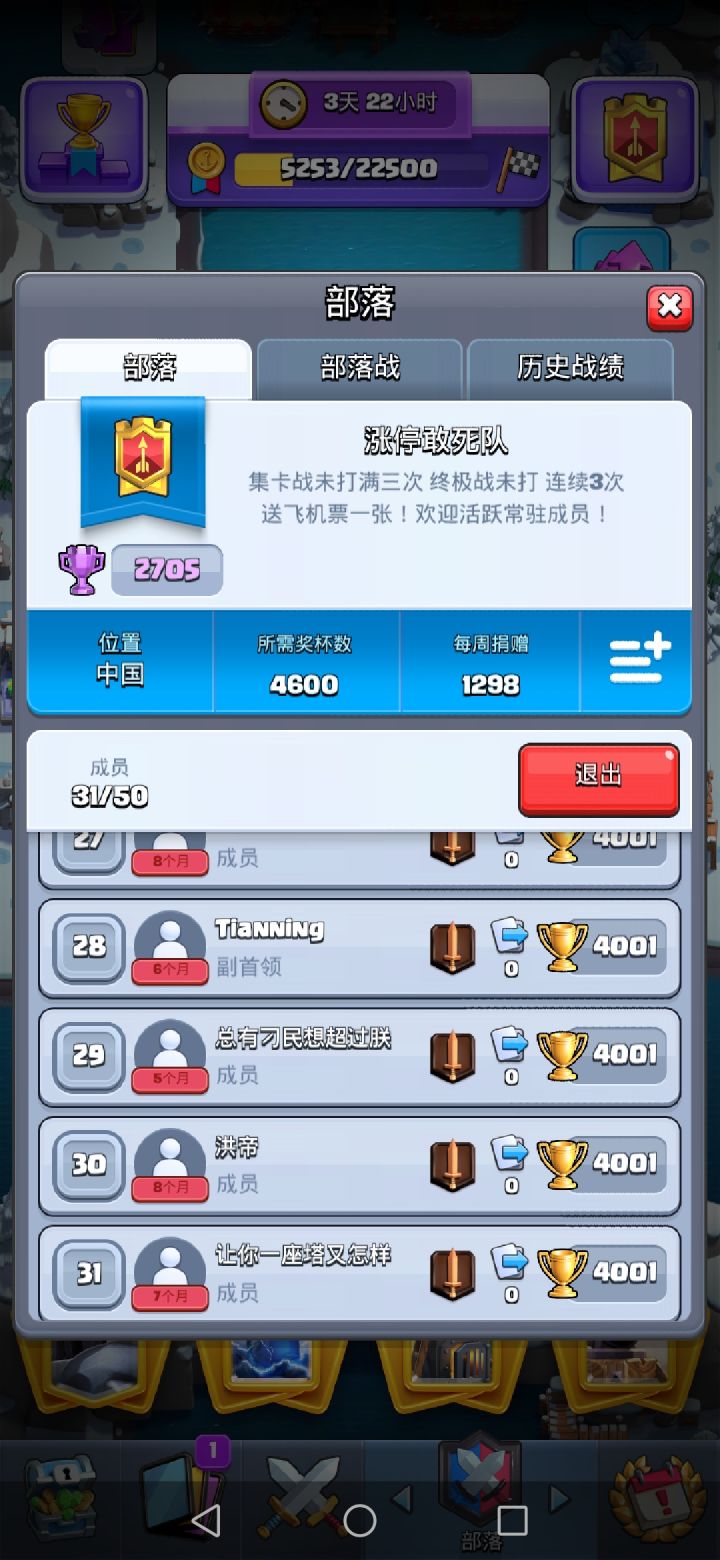Image resolution: width=720 pixels, height=1560 pixels.
Task: Select the 部落 tab
Action: (x=148, y=367)
